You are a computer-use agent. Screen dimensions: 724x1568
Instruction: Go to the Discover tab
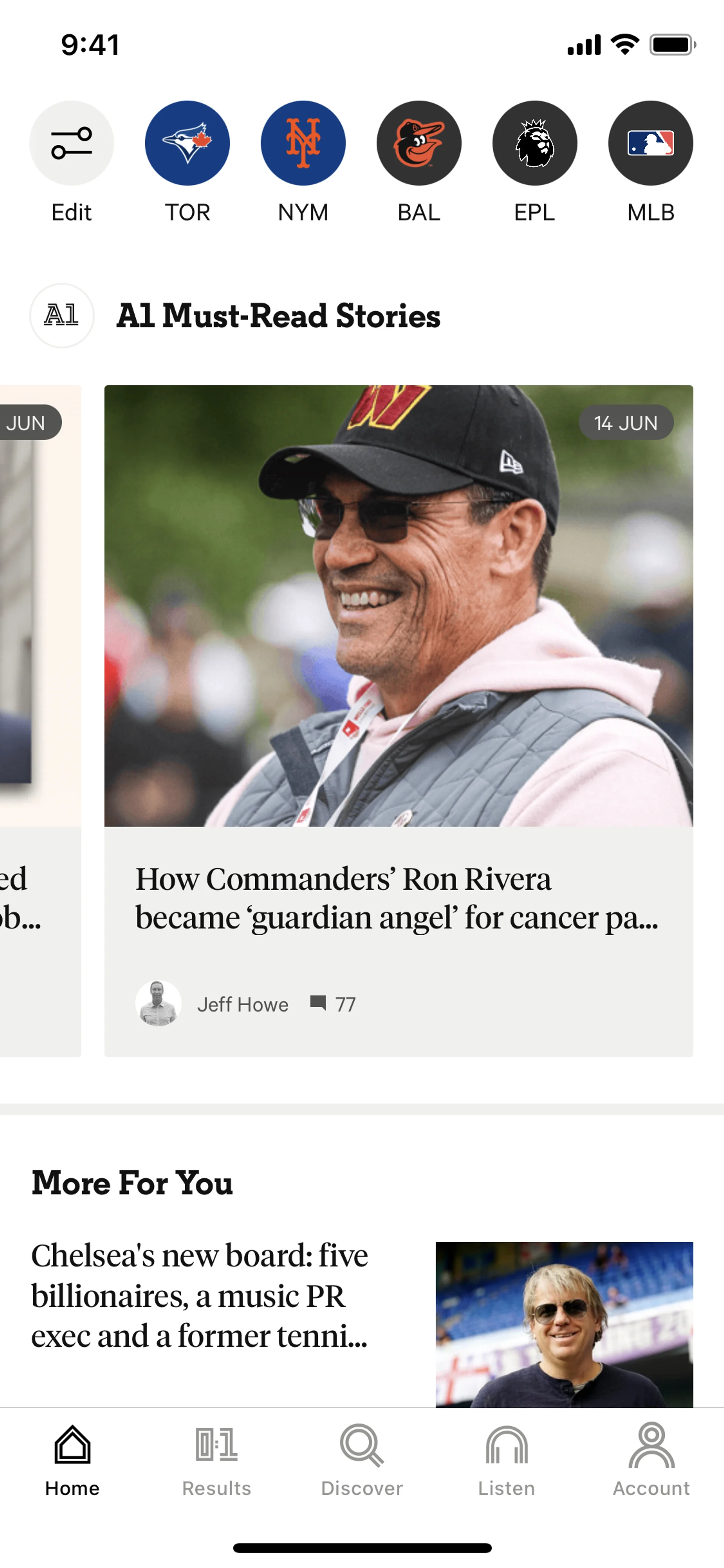point(361,1460)
